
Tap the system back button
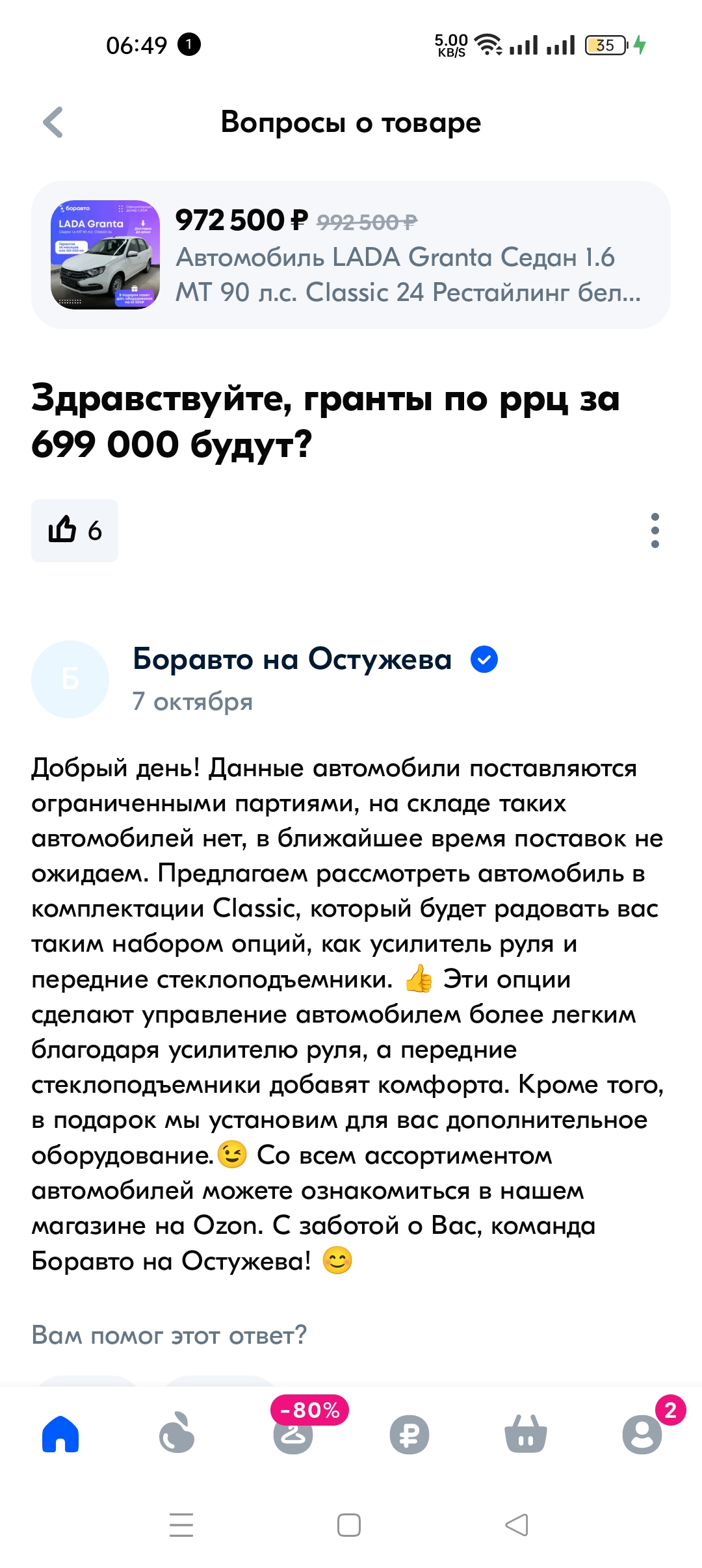517,1524
